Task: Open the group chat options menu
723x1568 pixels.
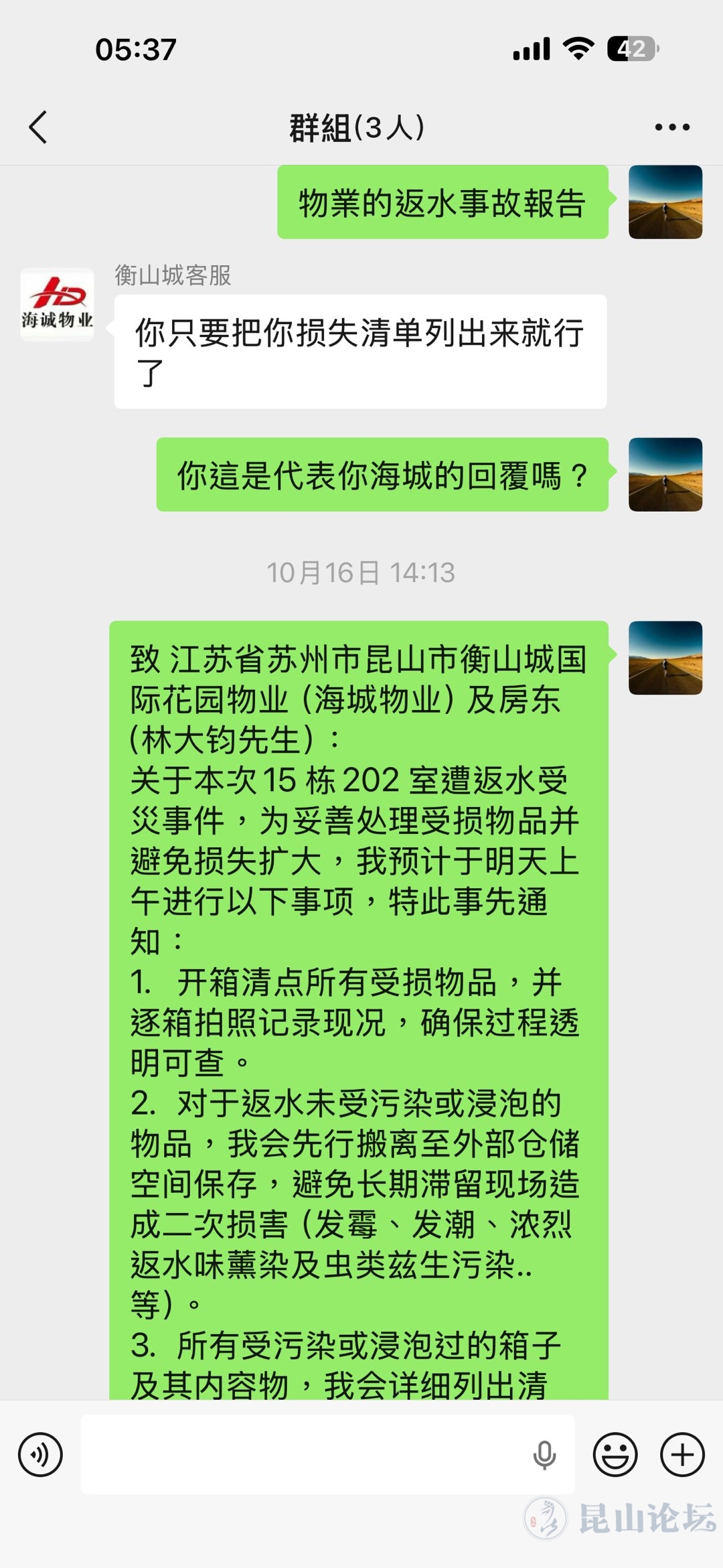Action: tap(672, 127)
